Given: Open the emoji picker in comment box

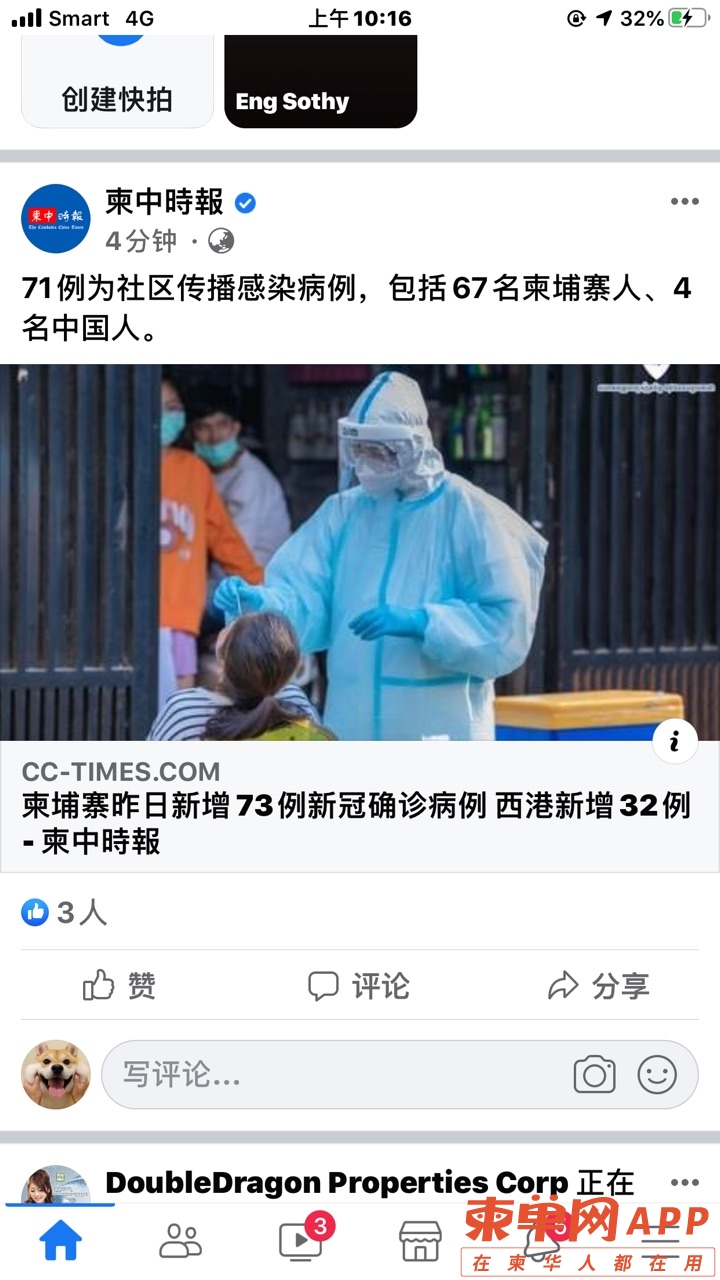Looking at the screenshot, I should tap(657, 1075).
